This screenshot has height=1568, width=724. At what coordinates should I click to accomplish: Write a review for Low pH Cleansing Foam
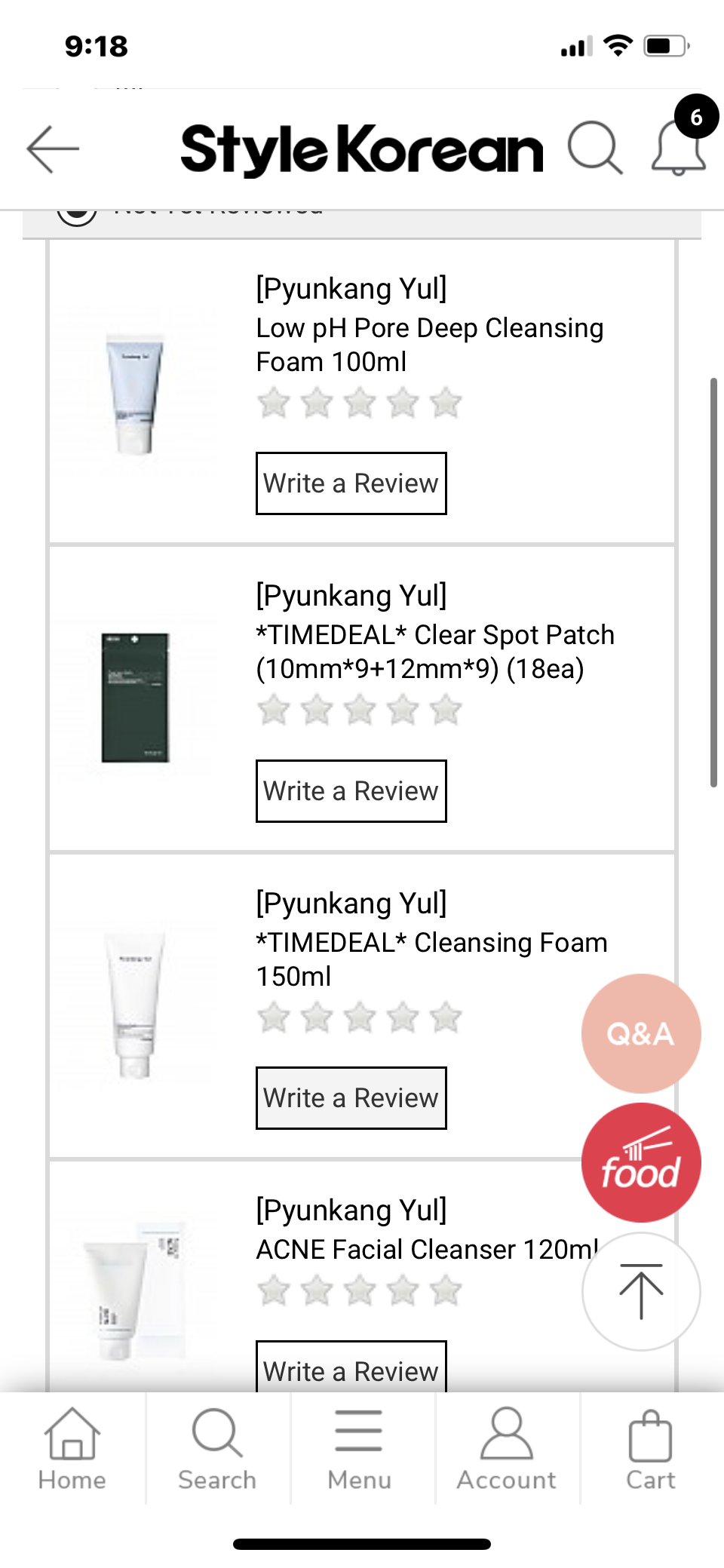(x=351, y=483)
